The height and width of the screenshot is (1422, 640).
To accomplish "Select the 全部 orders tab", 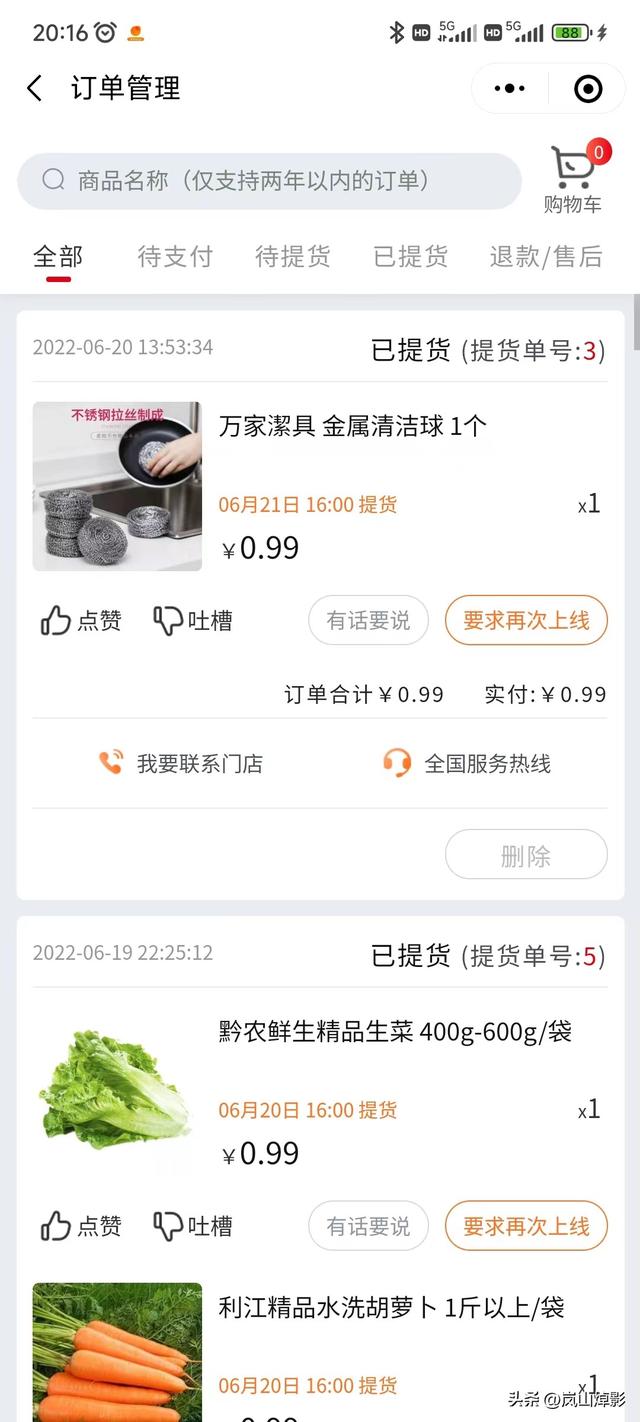I will coord(58,257).
